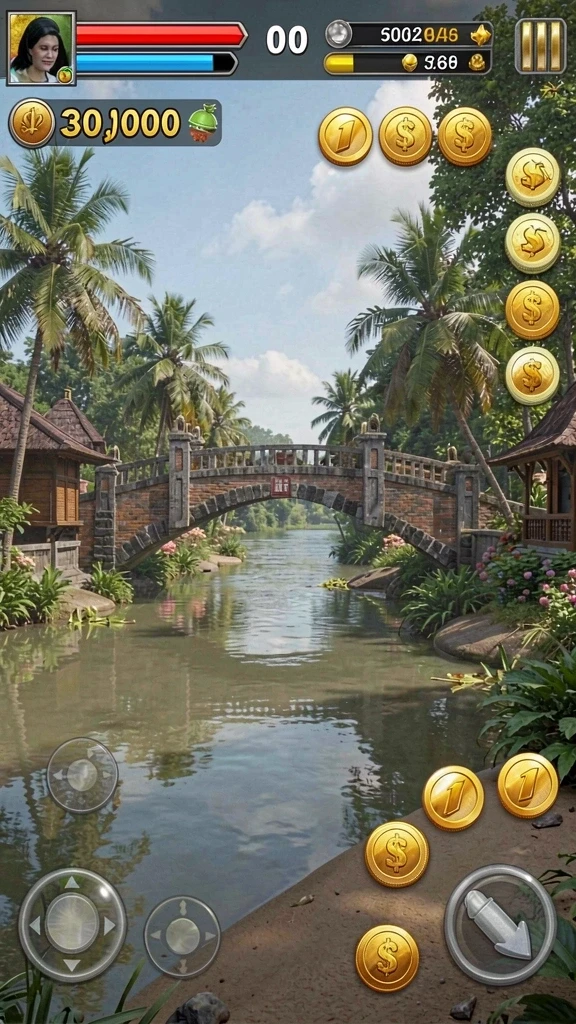Viewport: 576px width, 1024px height.
Task: Open the player avatar profile
Action: pyautogui.click(x=41, y=48)
